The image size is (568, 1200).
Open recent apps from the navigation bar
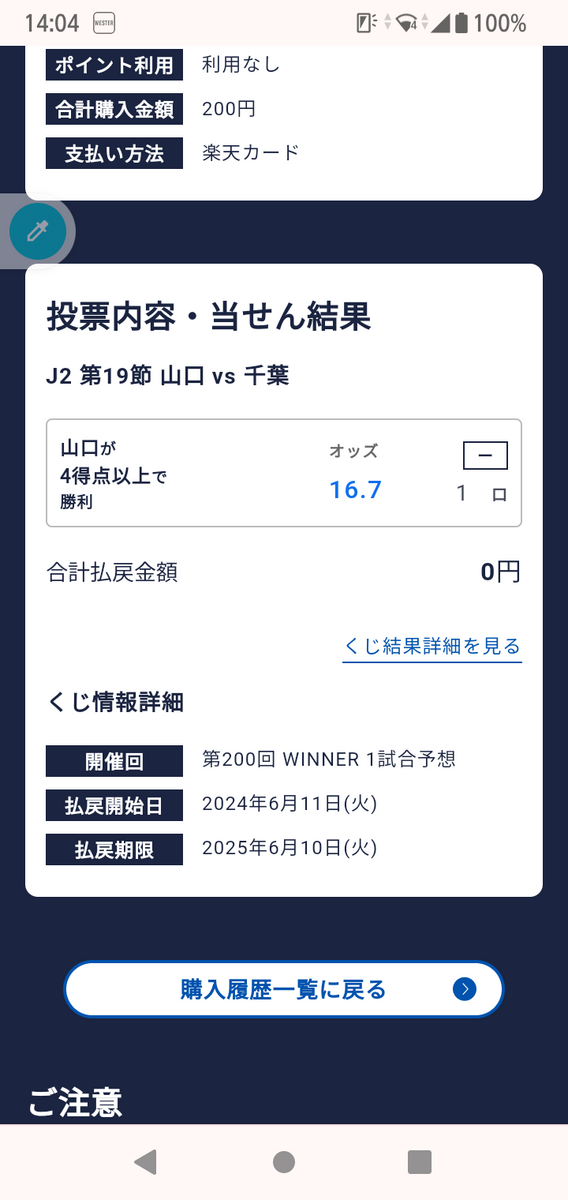pyautogui.click(x=420, y=1161)
